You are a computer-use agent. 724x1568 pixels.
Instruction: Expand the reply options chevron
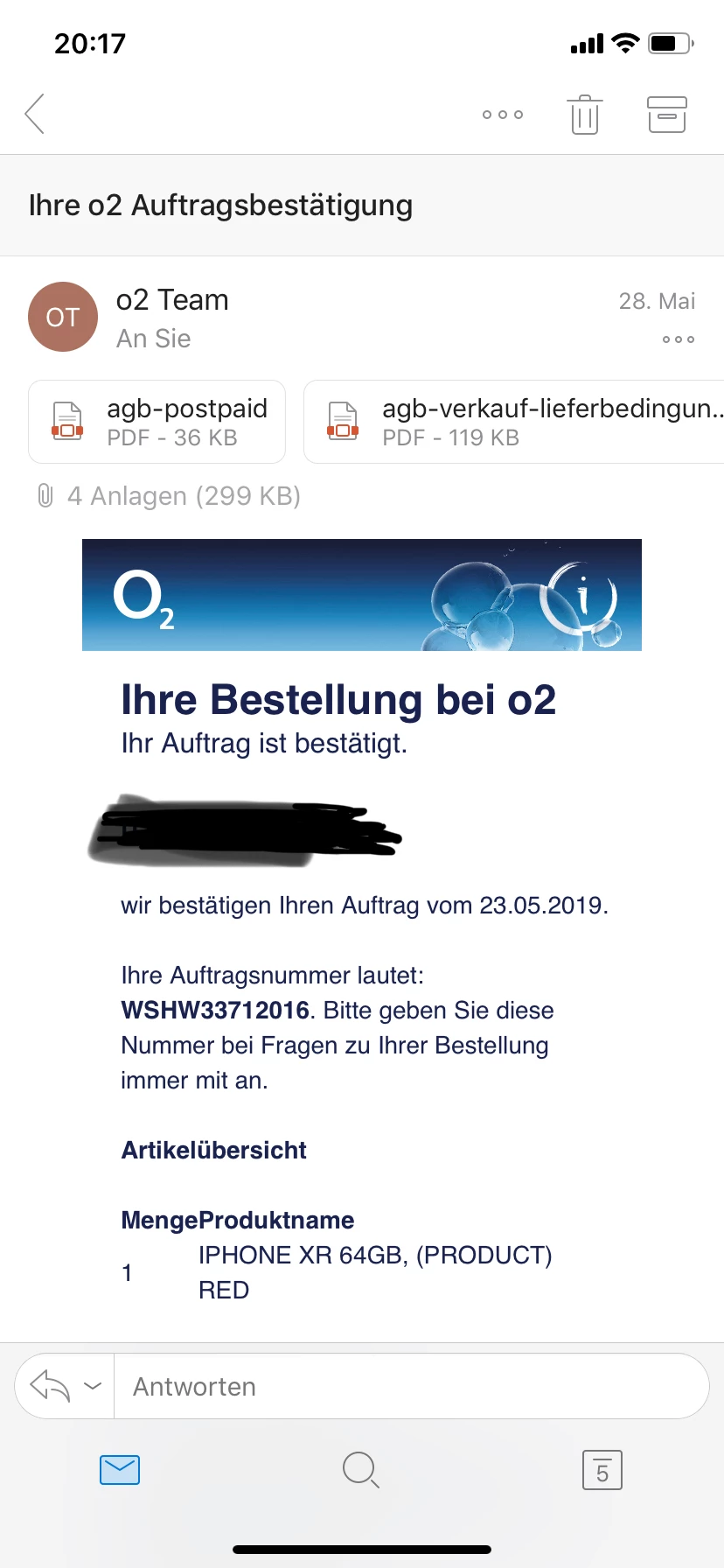(93, 1386)
